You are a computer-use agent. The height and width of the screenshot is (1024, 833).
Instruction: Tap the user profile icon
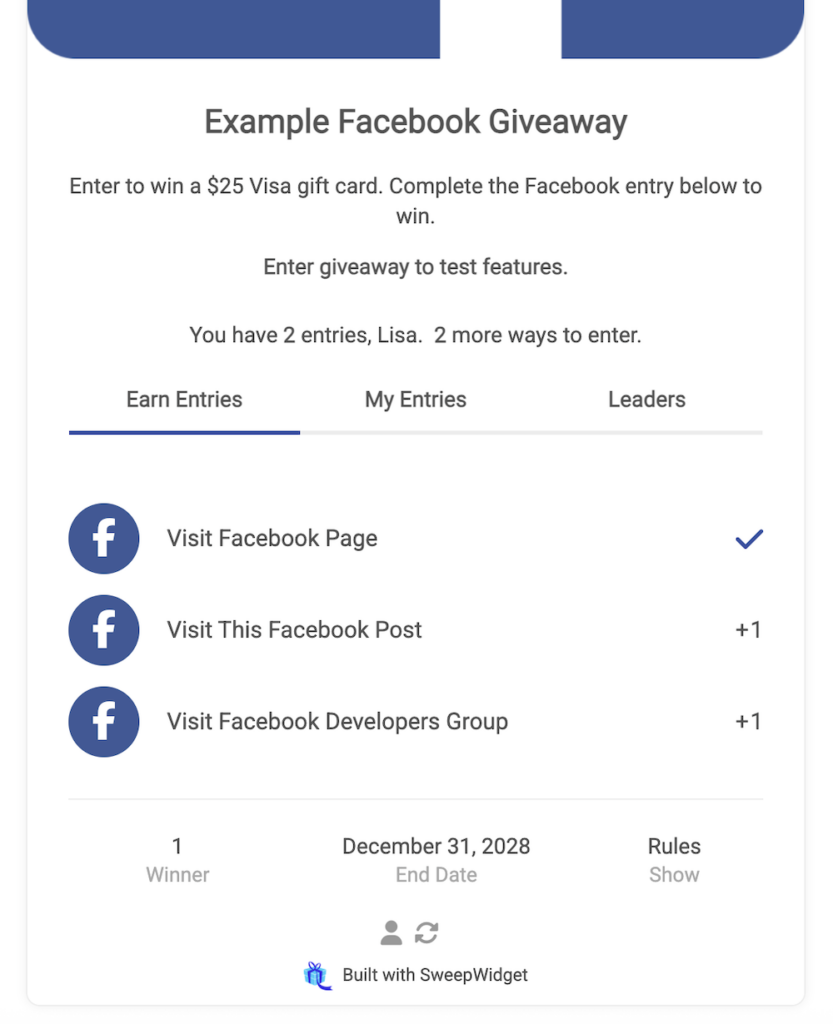coord(391,933)
